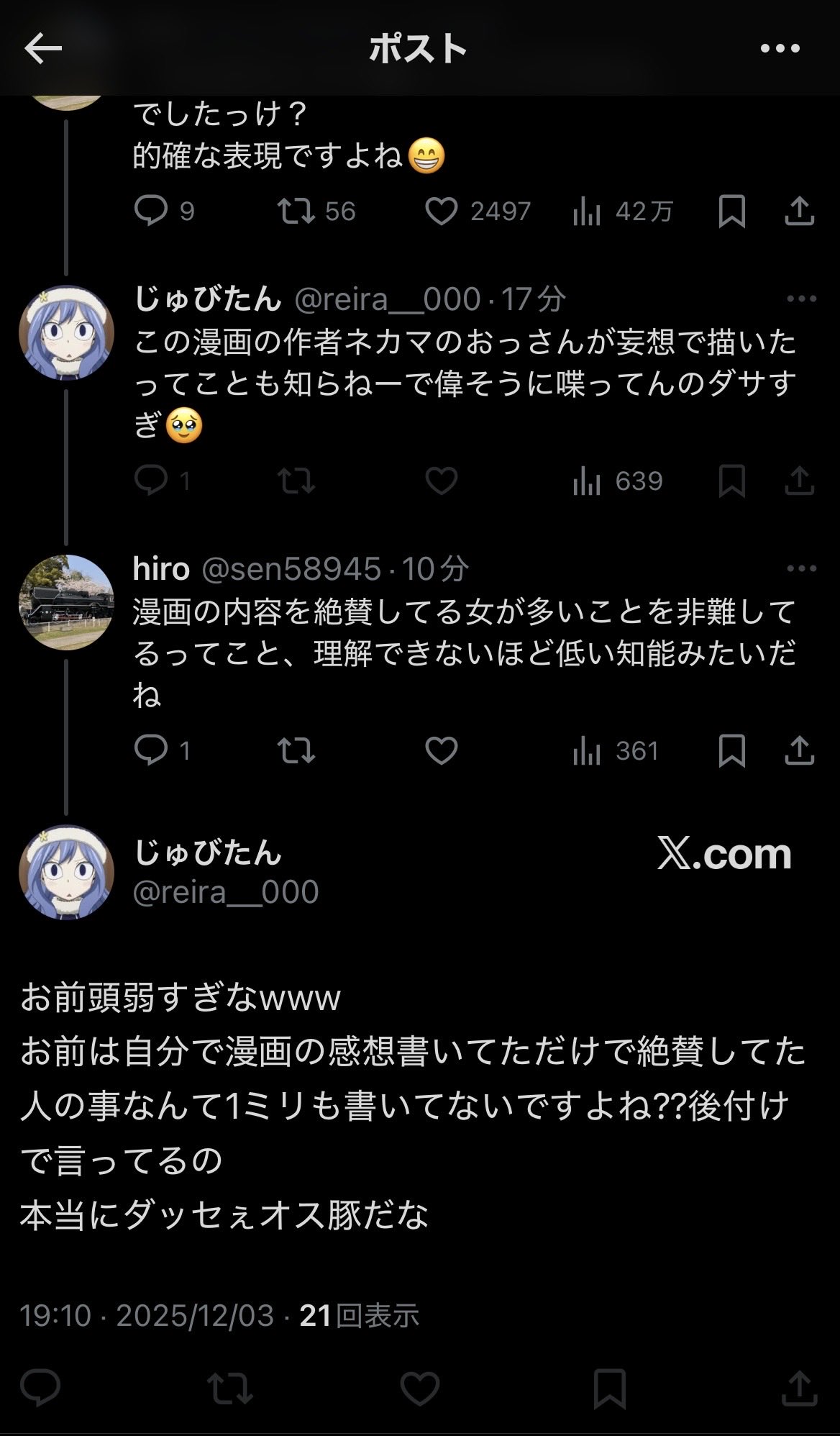Like じゅびたん's reply posted 17分 ago
Image resolution: width=840 pixels, height=1436 pixels.
(441, 481)
